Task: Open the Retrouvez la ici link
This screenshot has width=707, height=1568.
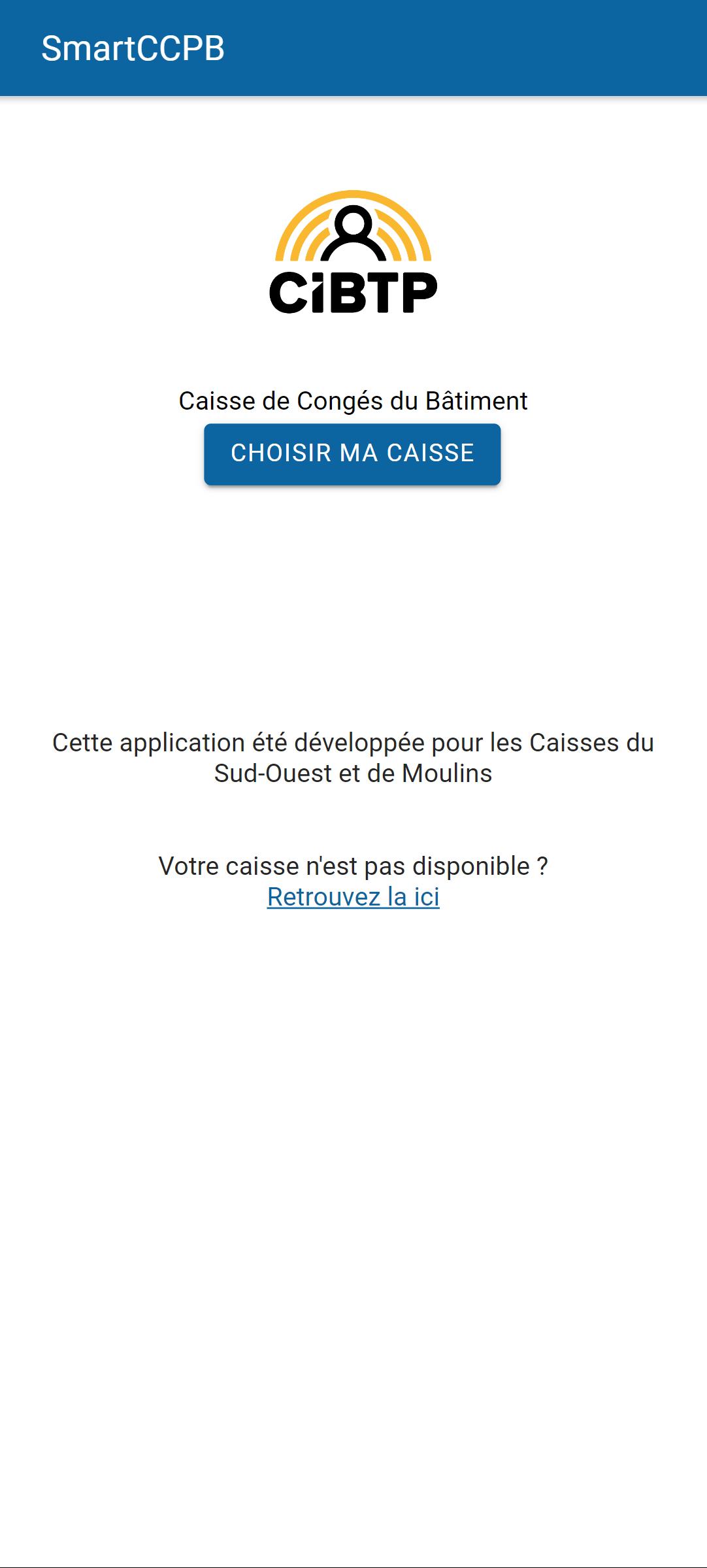Action: pyautogui.click(x=353, y=897)
